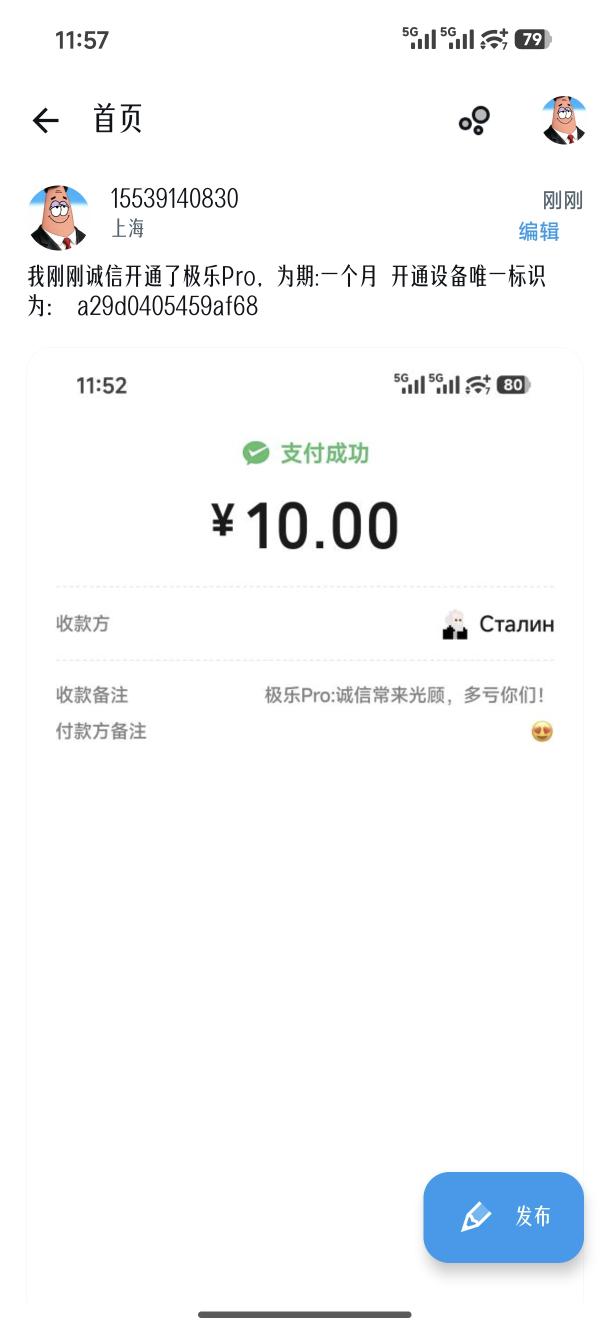Go back using the arrow beside 首页
The width and height of the screenshot is (610, 1328).
(46, 121)
